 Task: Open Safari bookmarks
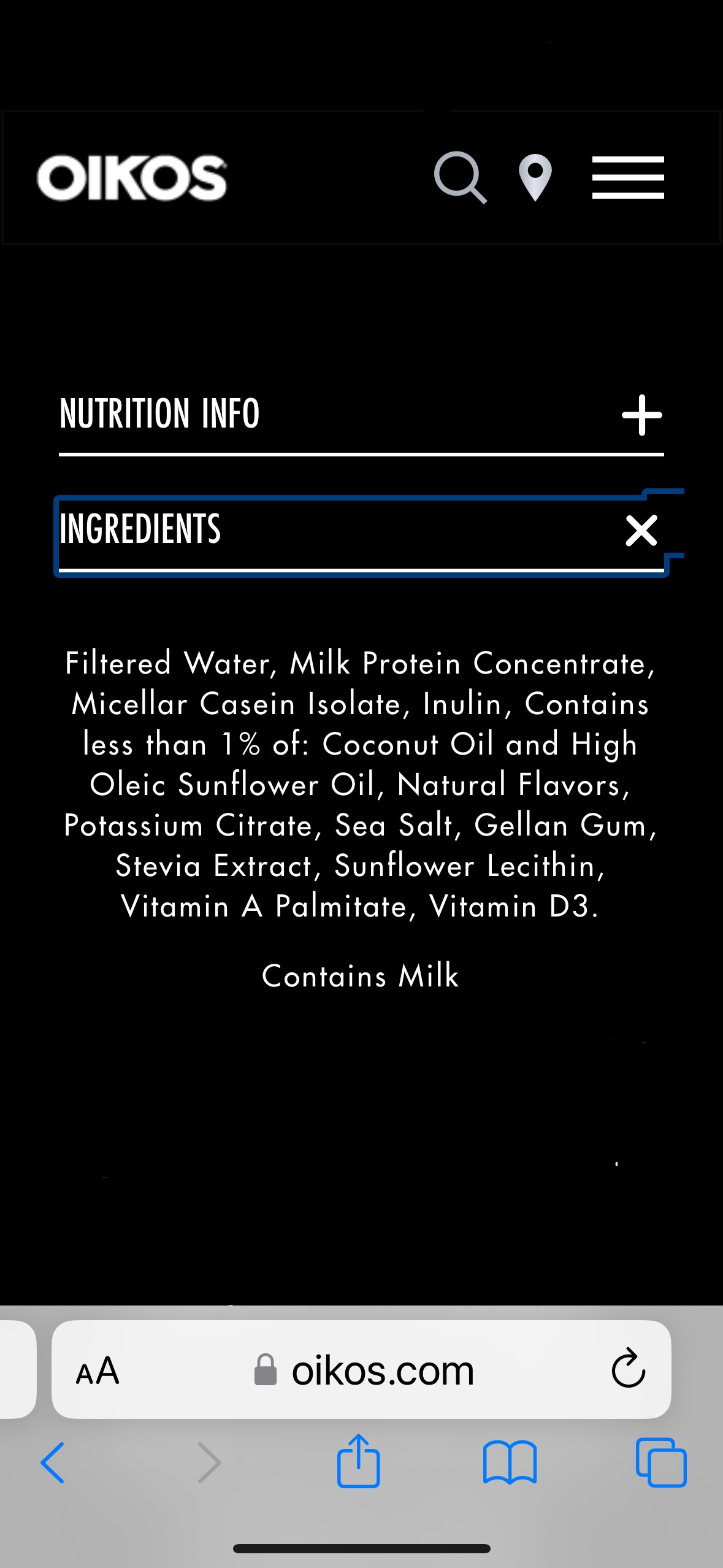click(510, 1462)
